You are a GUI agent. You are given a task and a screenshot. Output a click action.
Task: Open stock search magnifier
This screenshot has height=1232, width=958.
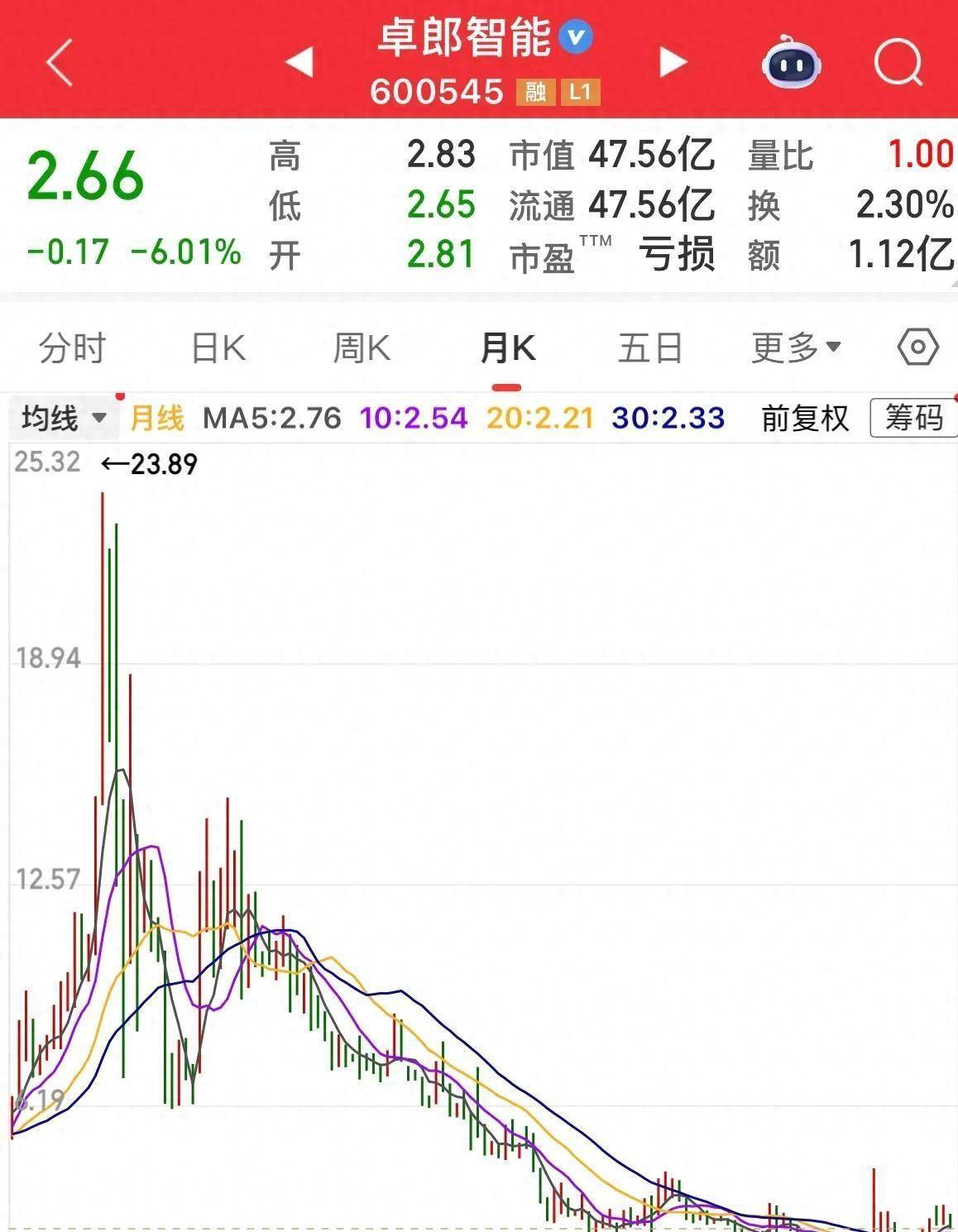898,62
